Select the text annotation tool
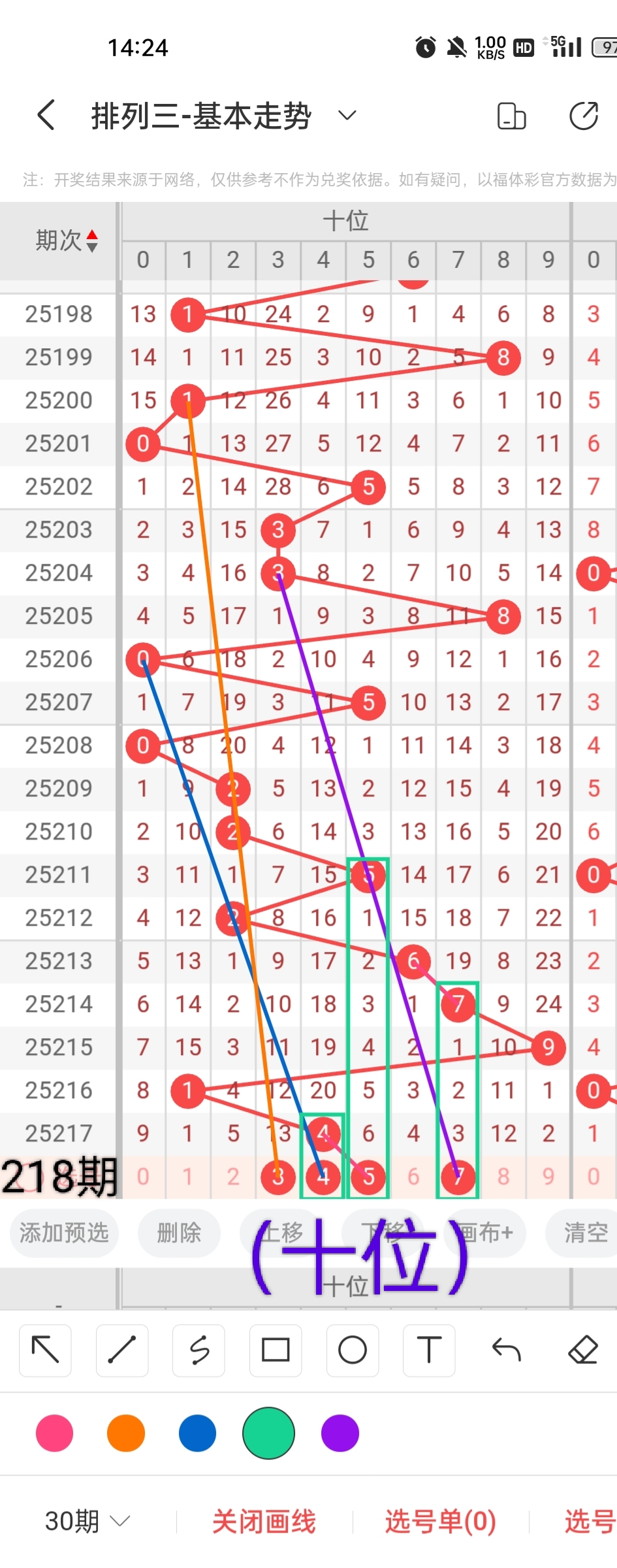This screenshot has height=1568, width=617. pyautogui.click(x=429, y=1350)
